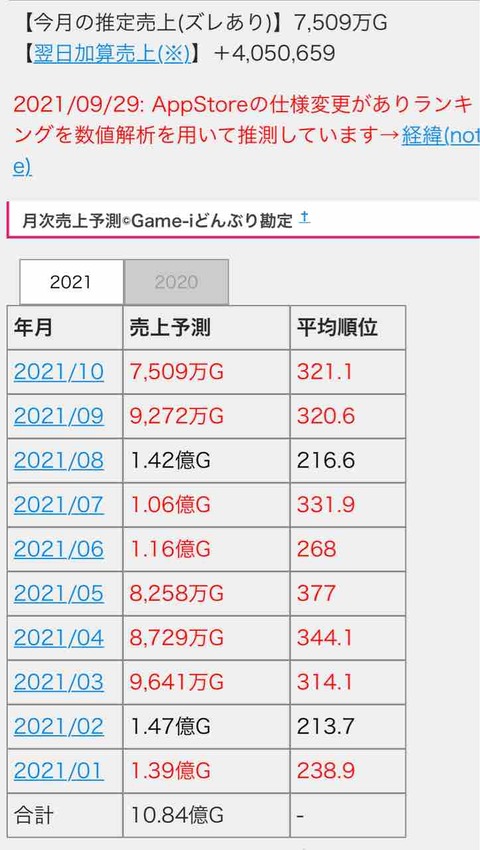Open the 2021/08 month link
Image resolution: width=480 pixels, height=850 pixels.
coord(59,461)
